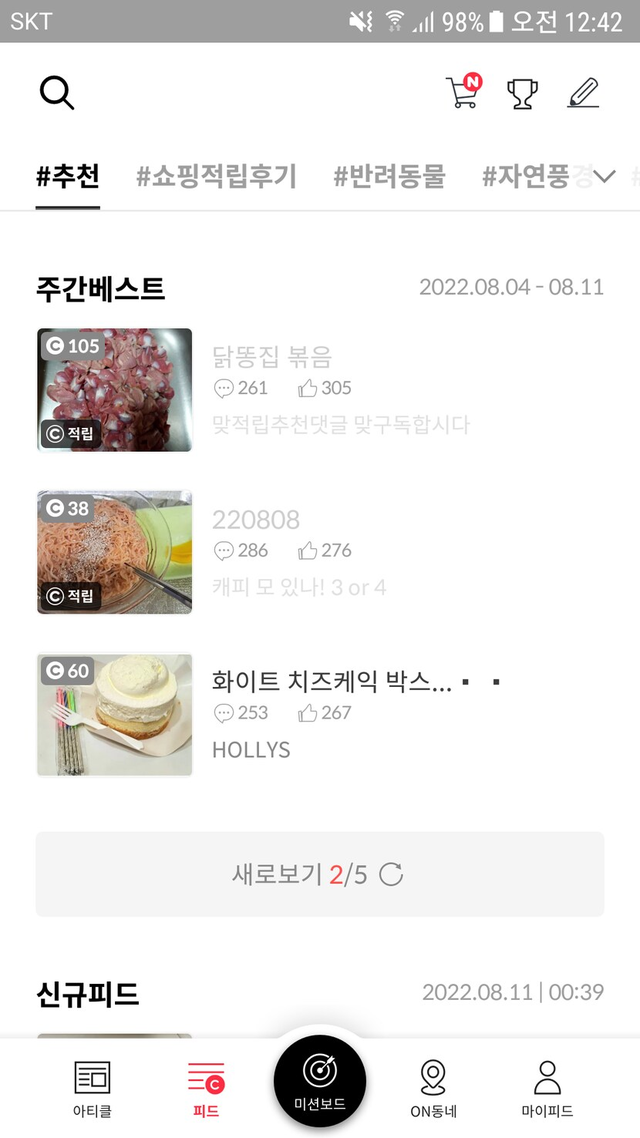
Task: Select the 피드 tab
Action: (206, 1088)
